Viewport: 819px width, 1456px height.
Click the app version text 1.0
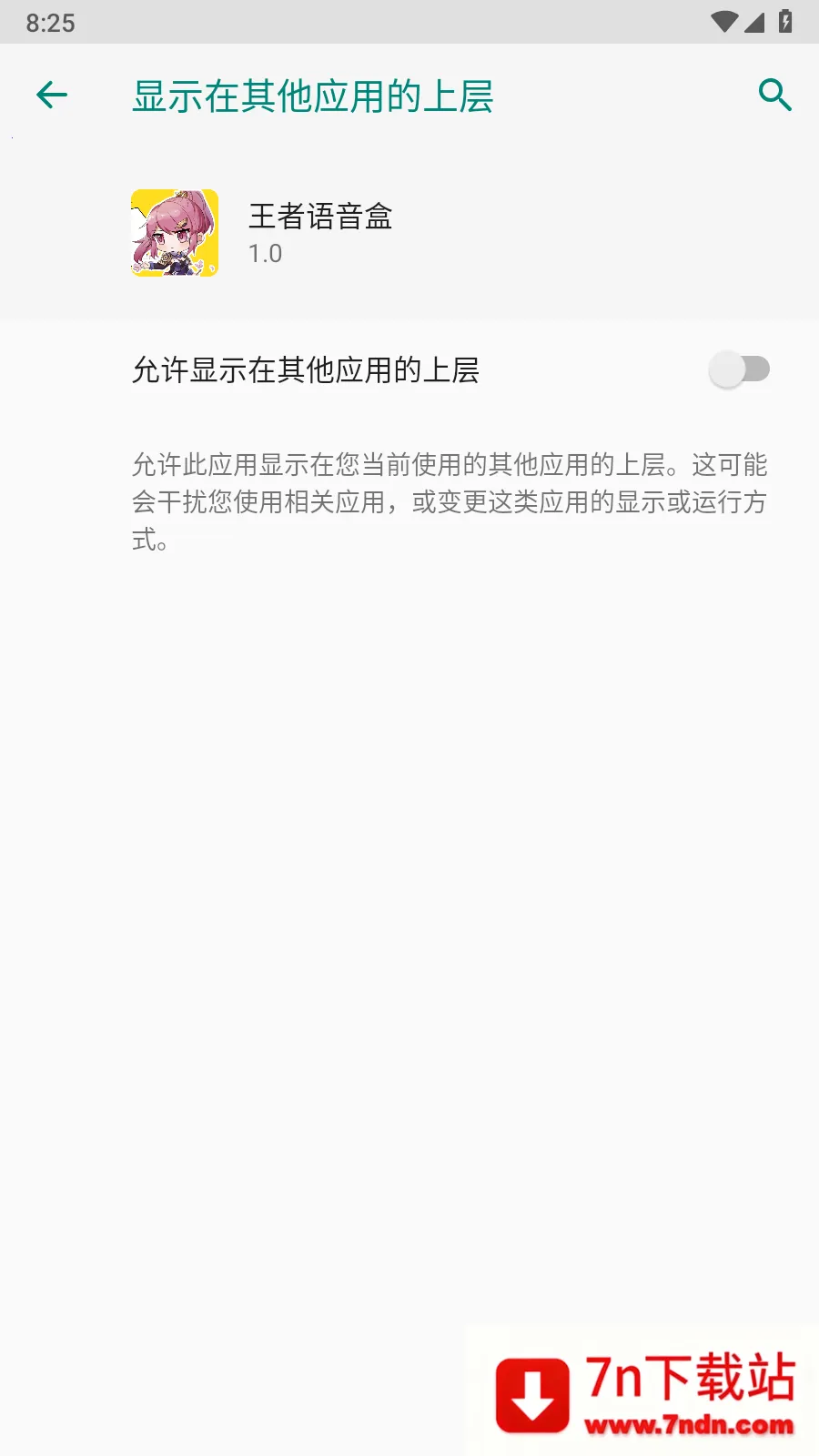click(x=265, y=254)
